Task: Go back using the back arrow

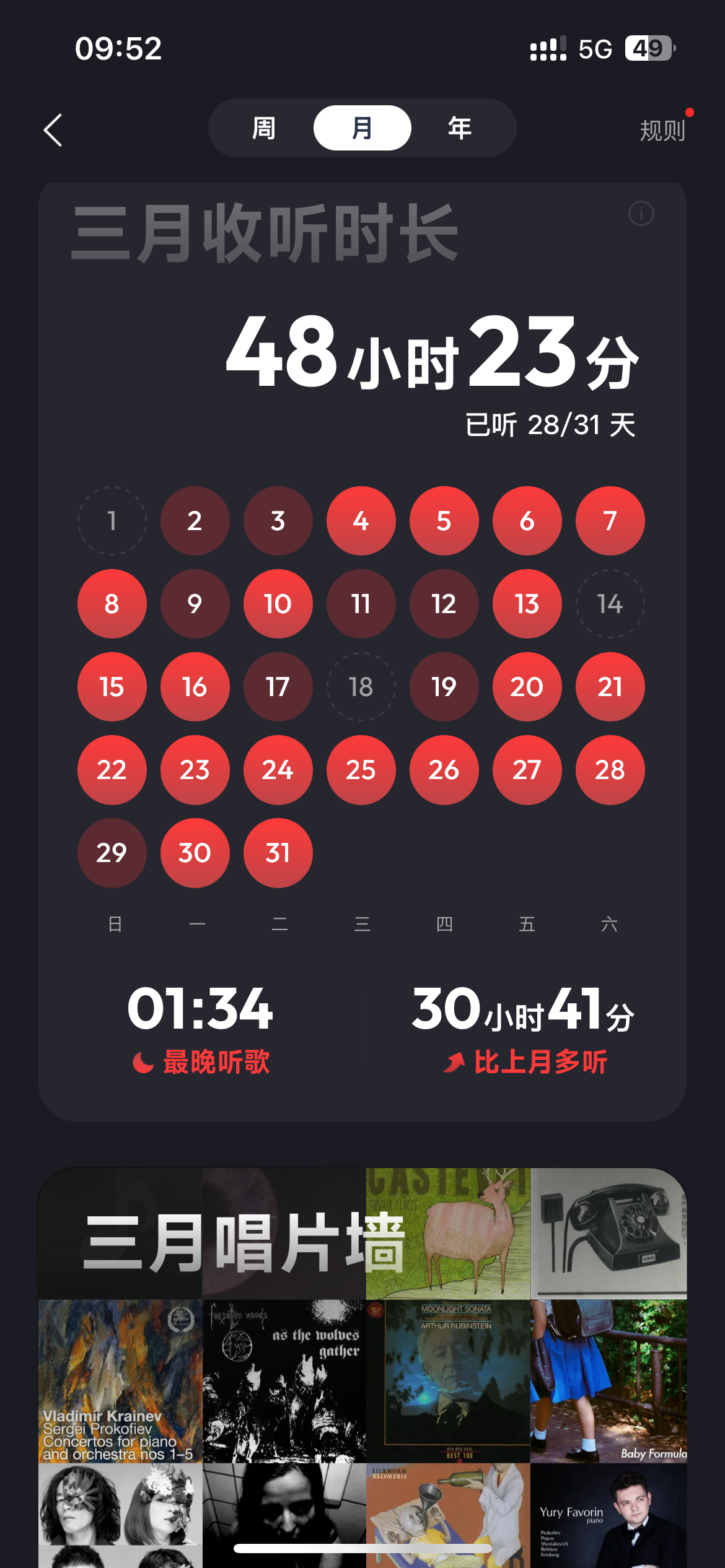Action: point(53,130)
